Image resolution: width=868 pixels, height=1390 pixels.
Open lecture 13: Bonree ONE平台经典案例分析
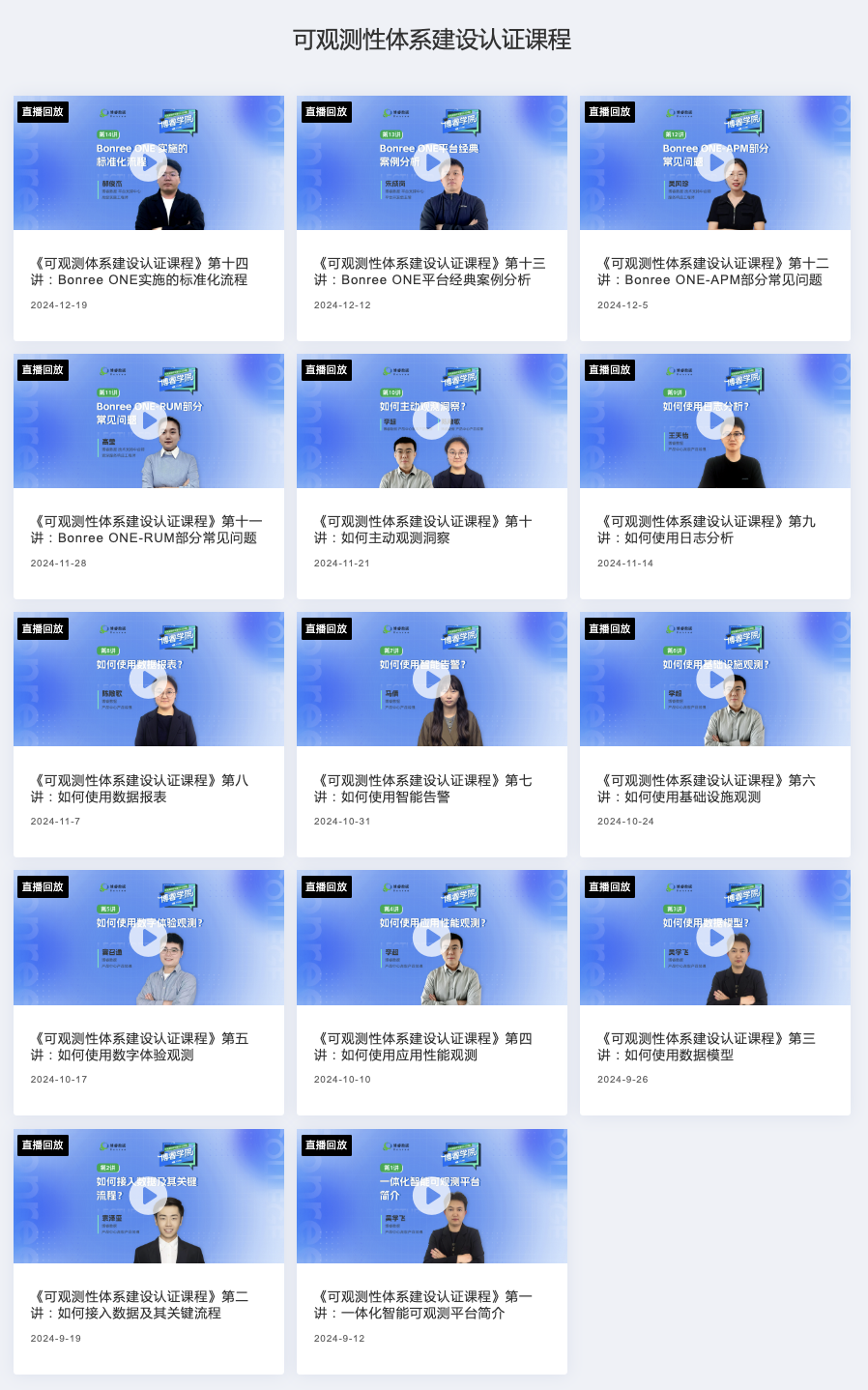(x=431, y=162)
